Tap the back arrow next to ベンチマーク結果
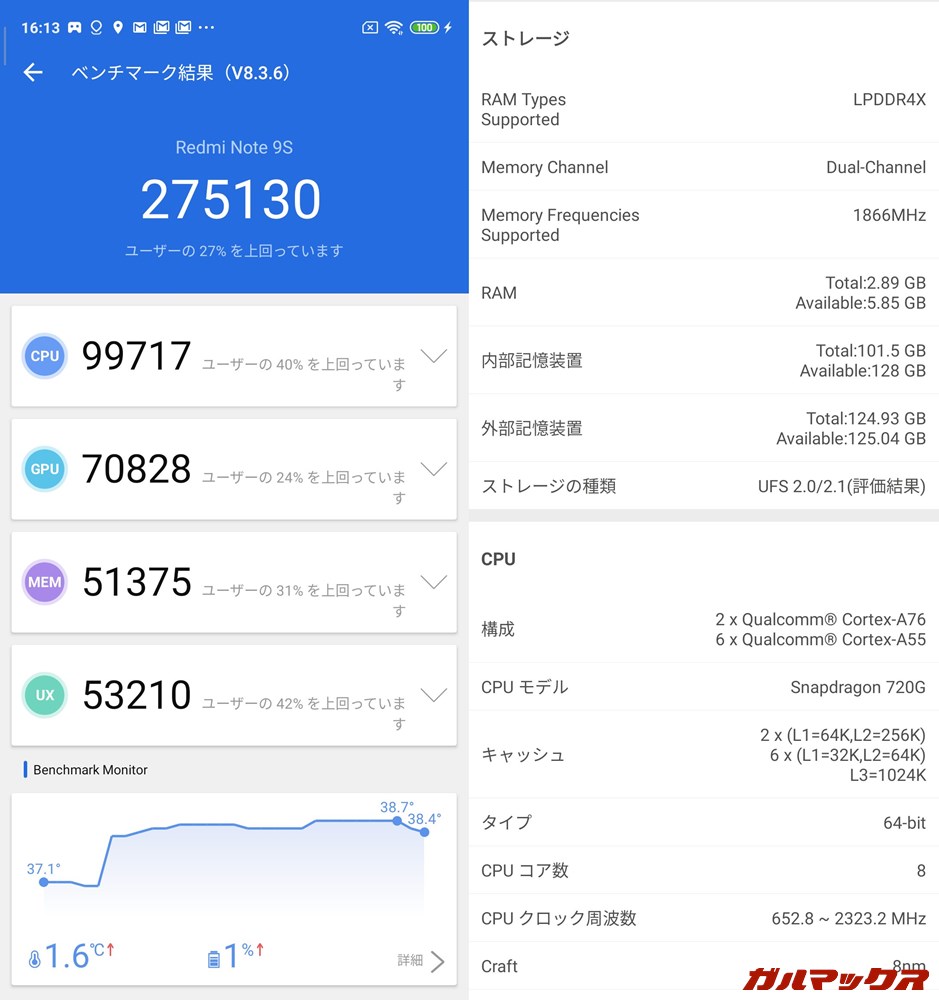The height and width of the screenshot is (1000, 939). [x=33, y=72]
